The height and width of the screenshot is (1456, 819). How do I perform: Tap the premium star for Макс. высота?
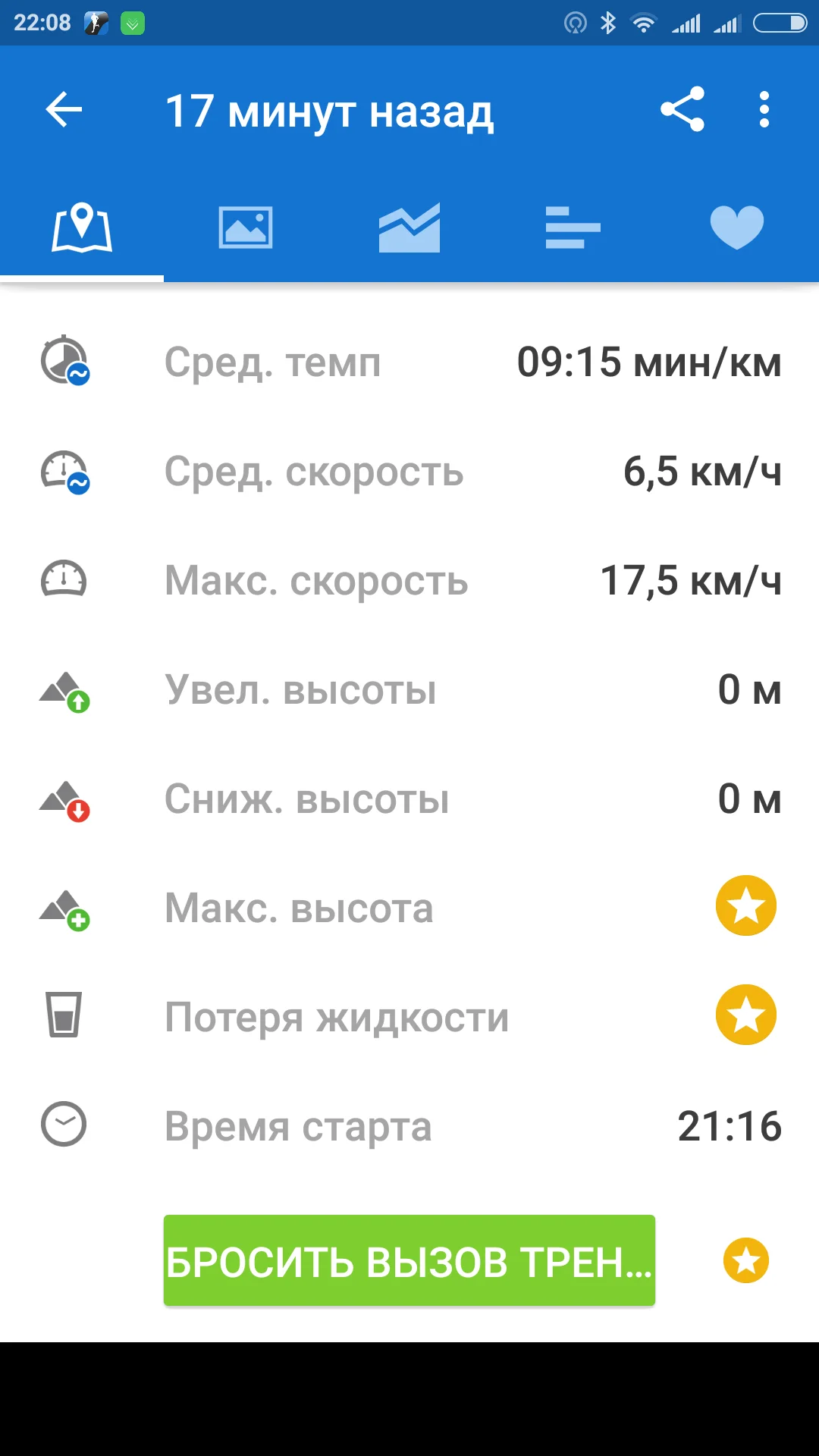[x=745, y=906]
